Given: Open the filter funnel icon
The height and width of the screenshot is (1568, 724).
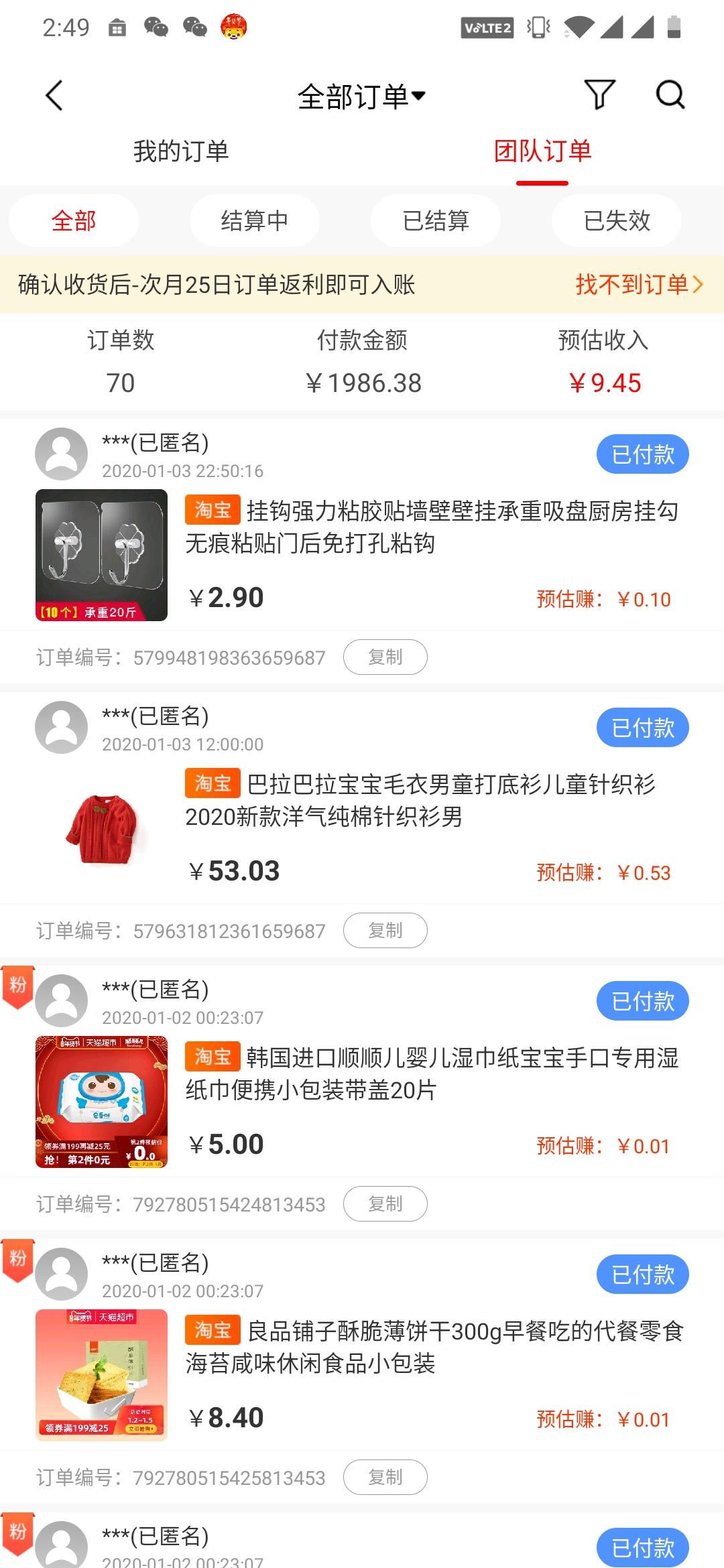Looking at the screenshot, I should tap(600, 95).
